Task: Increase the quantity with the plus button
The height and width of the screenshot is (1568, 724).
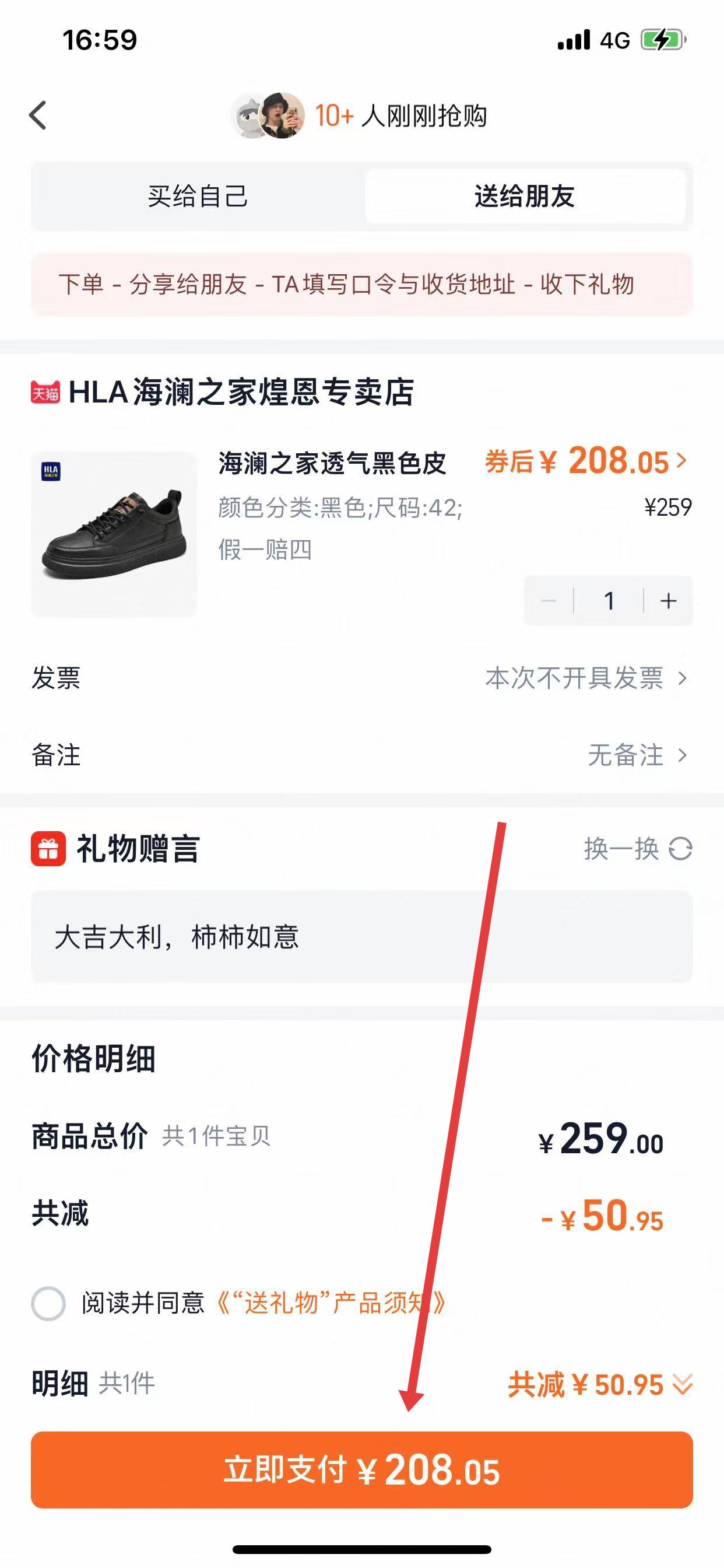Action: (668, 601)
